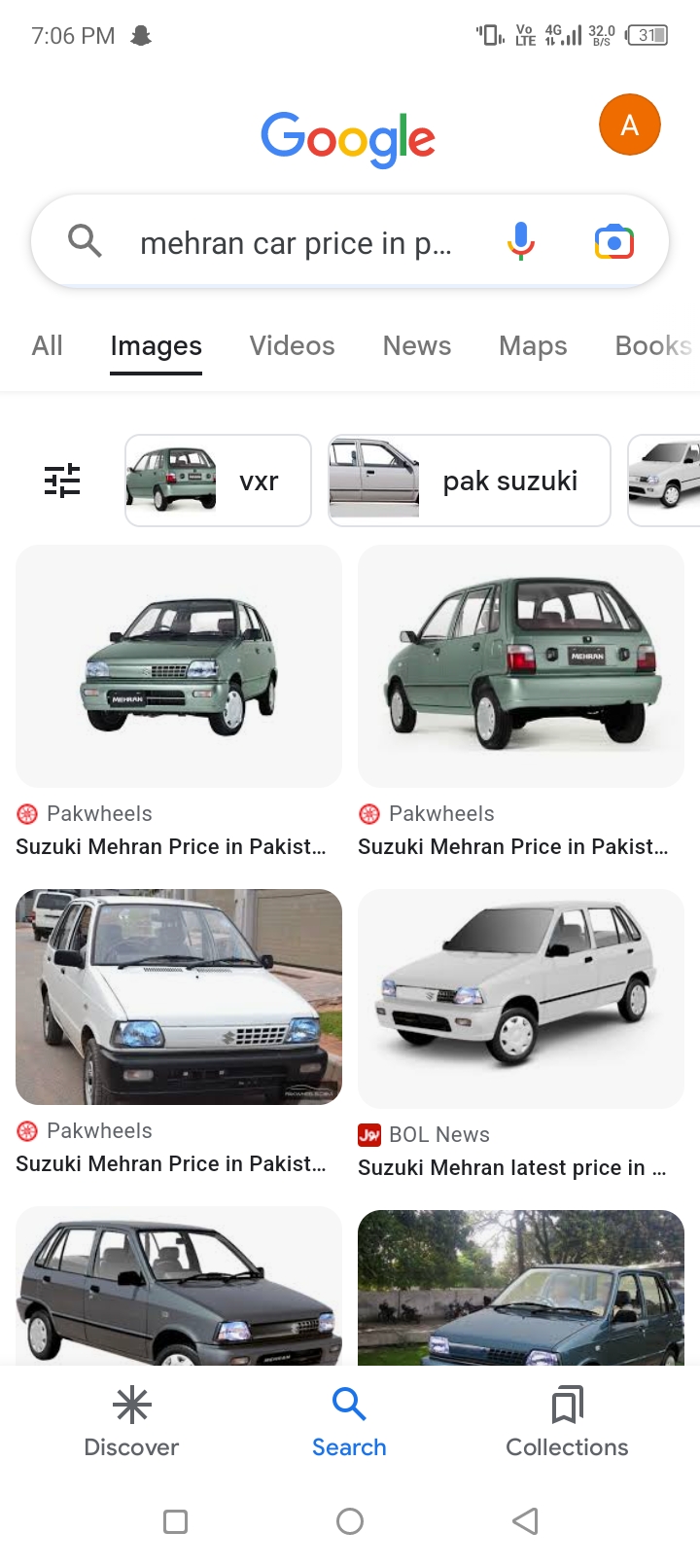The height and width of the screenshot is (1568, 700).
Task: Select the vxr suggestion chip
Action: coord(218,481)
